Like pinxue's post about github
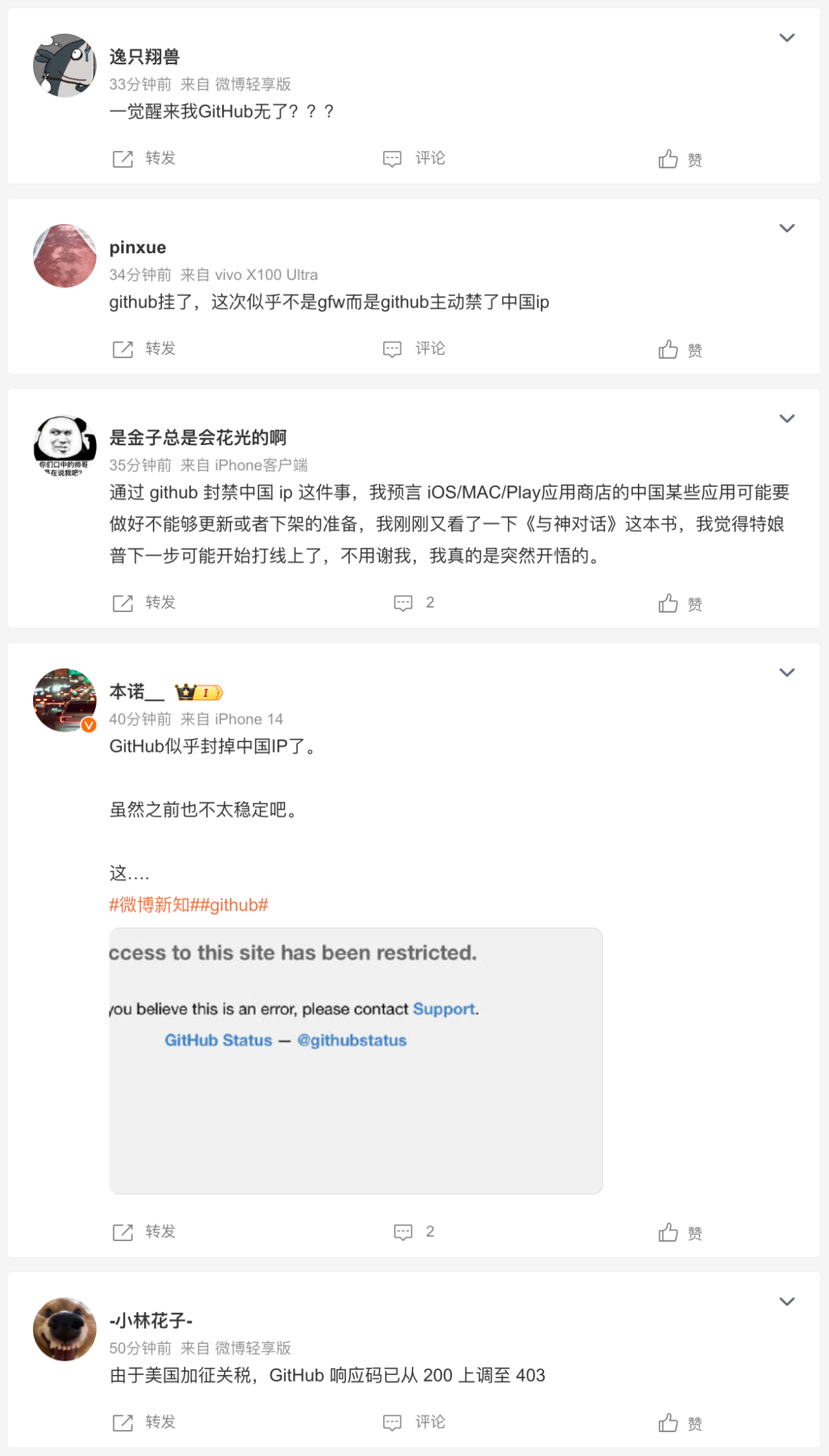The image size is (829, 1456). (680, 349)
